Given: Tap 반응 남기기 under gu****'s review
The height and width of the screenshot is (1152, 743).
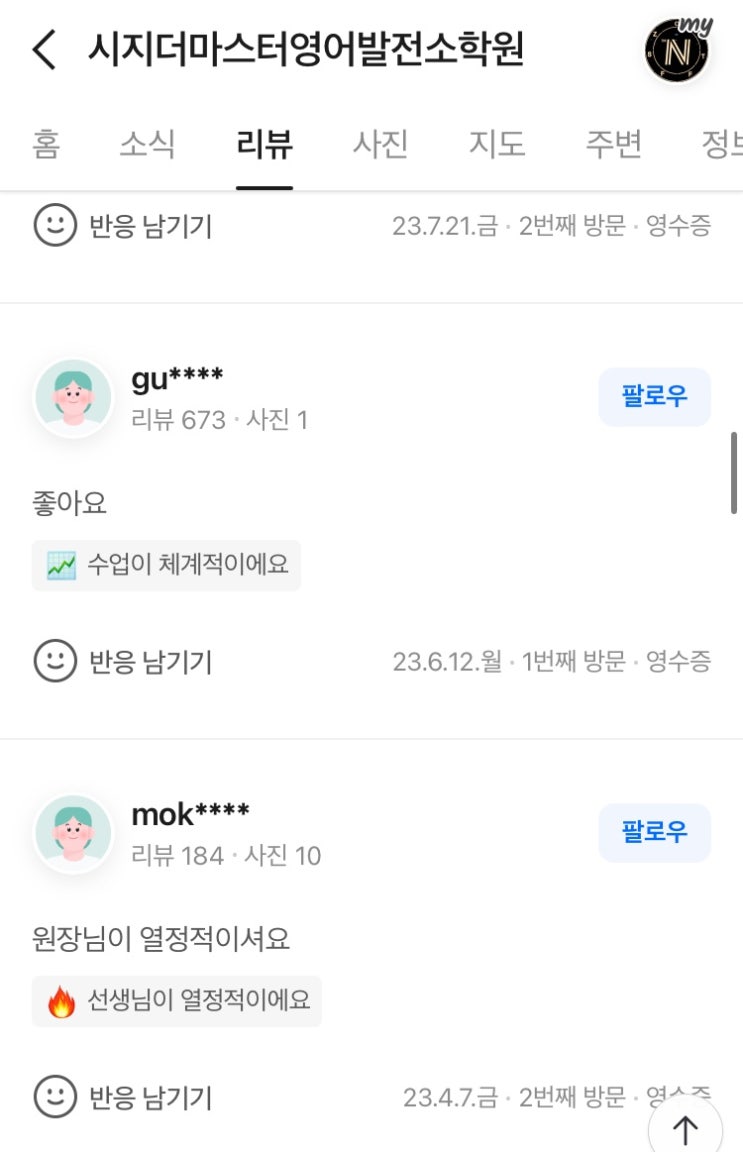Looking at the screenshot, I should 122,662.
